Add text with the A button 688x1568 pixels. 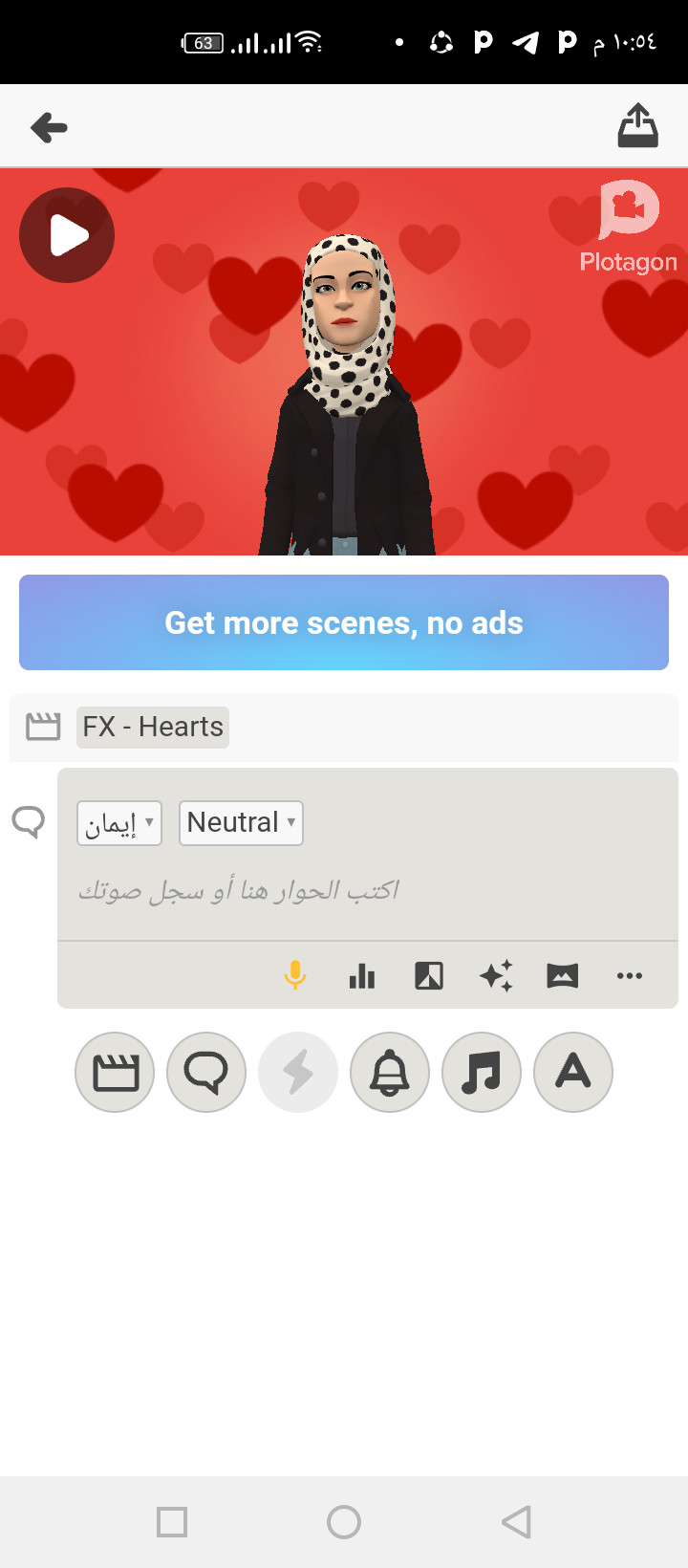point(573,1072)
